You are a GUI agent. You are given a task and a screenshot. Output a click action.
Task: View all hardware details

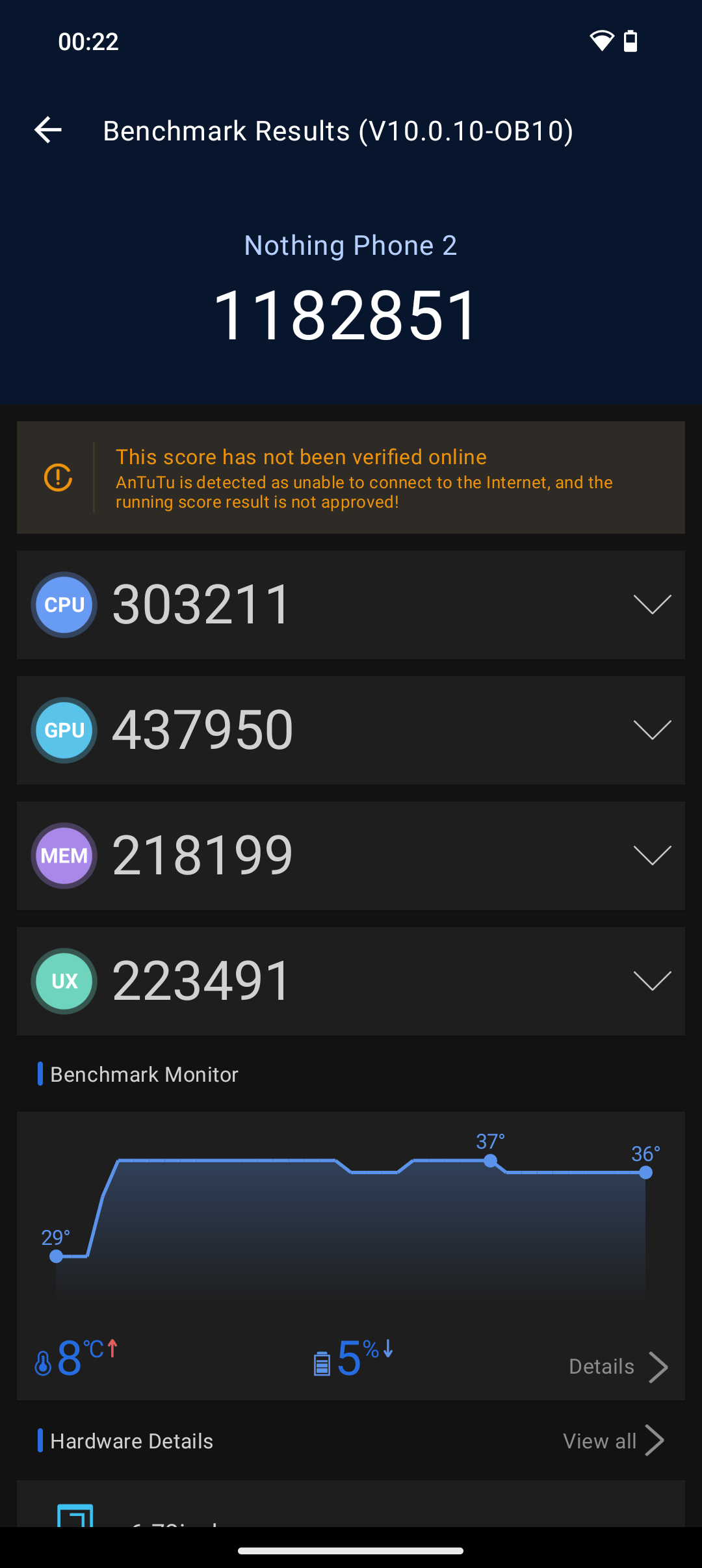point(612,1441)
